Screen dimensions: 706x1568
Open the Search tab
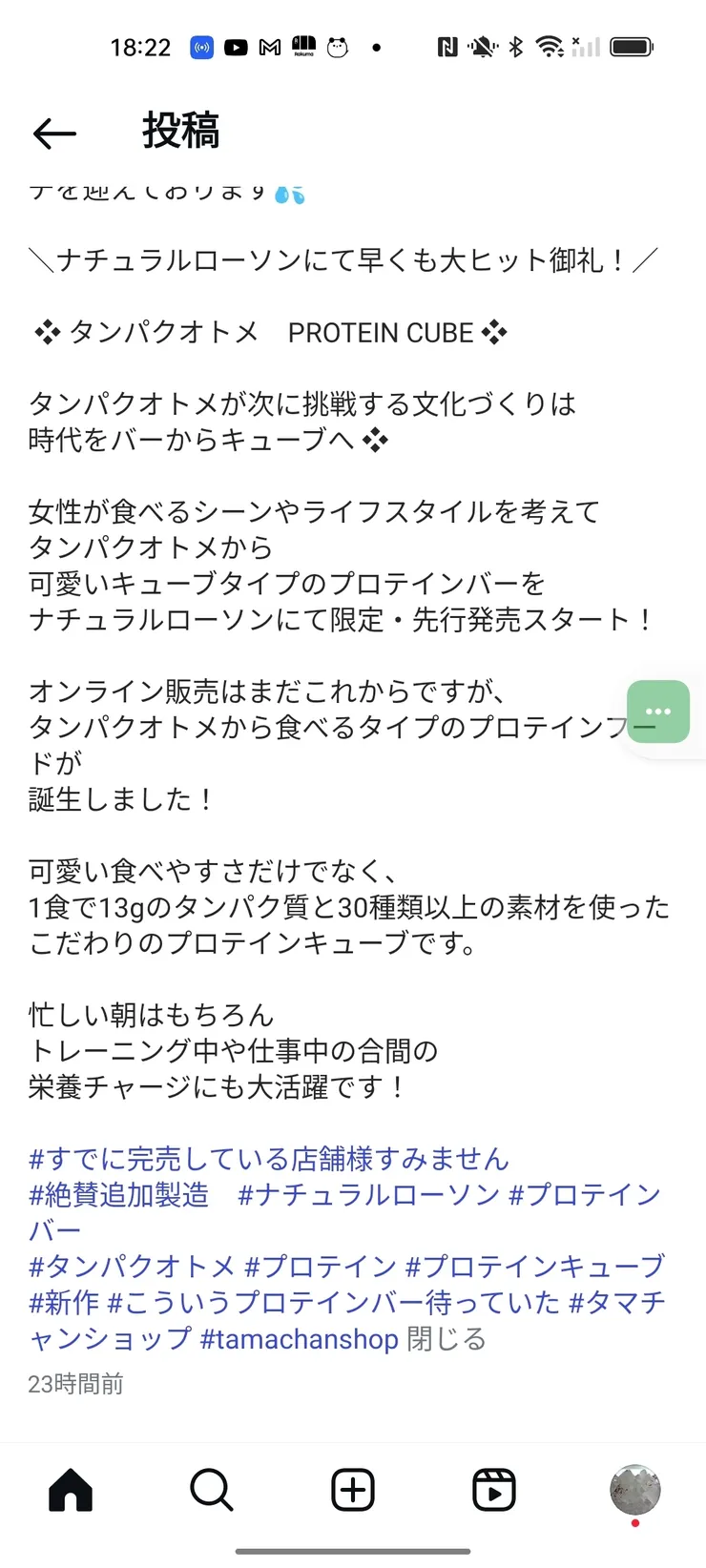211,1489
